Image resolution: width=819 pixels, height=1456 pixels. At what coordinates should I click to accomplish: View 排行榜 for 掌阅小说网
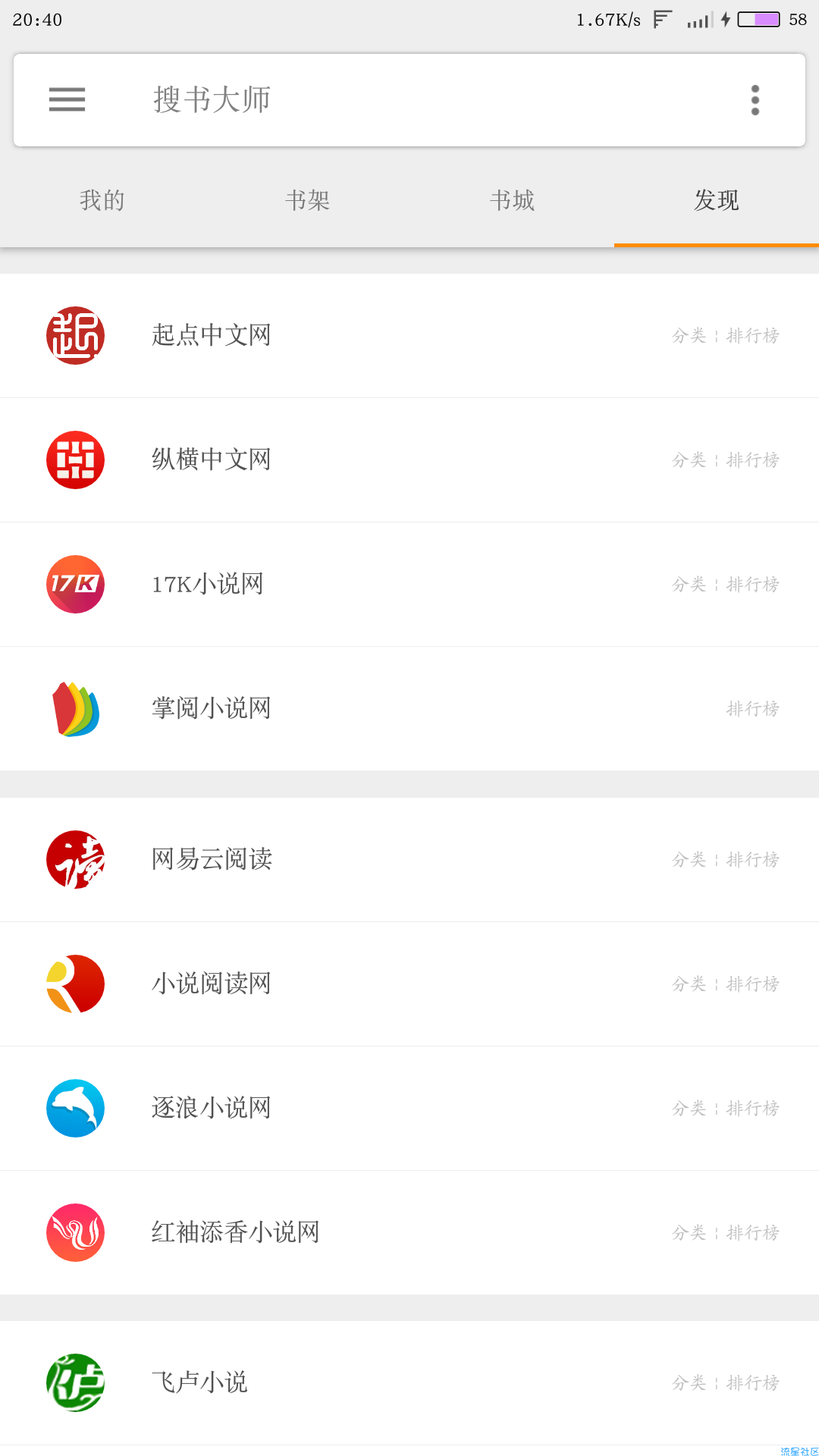tap(753, 708)
